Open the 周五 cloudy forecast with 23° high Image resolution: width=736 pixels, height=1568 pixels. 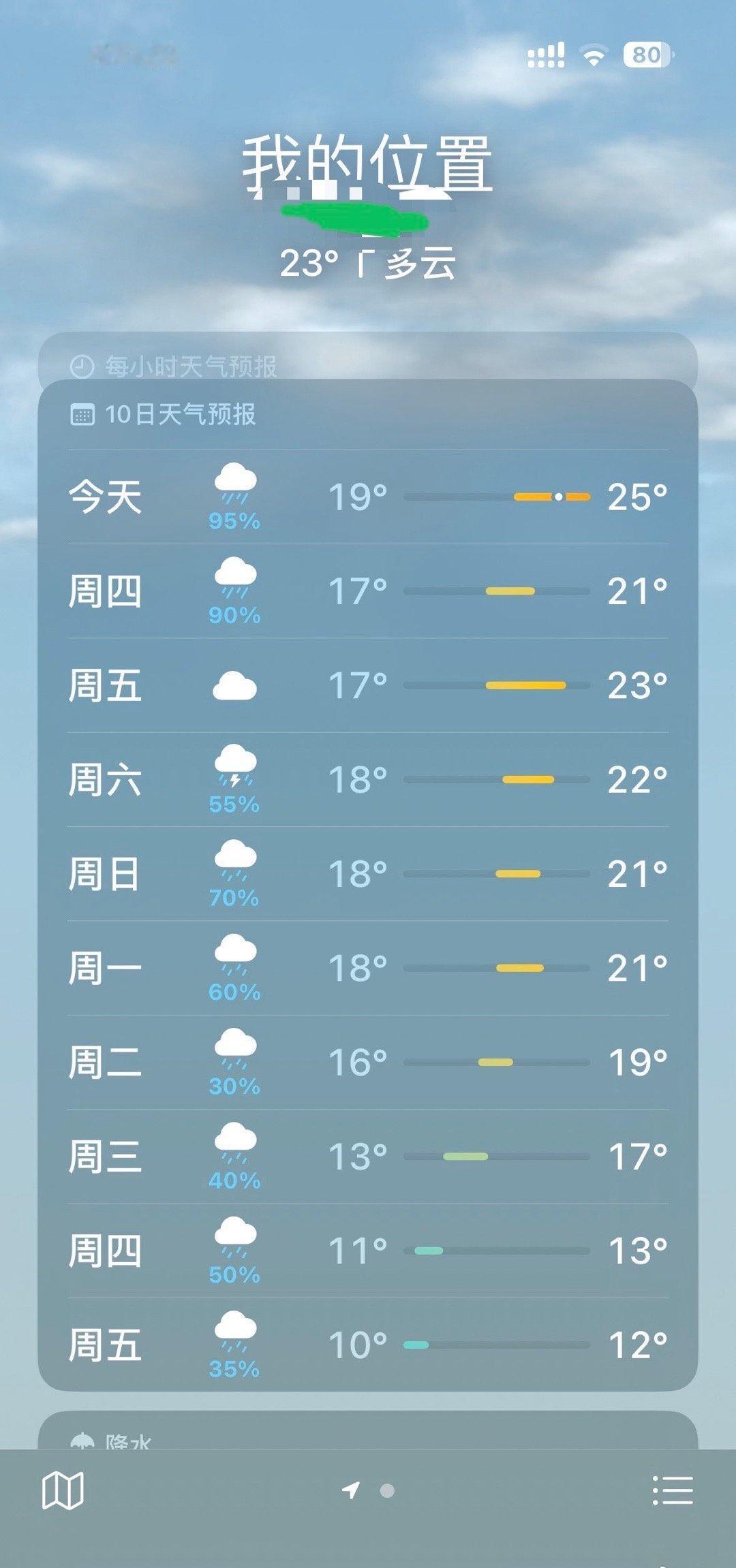click(368, 685)
